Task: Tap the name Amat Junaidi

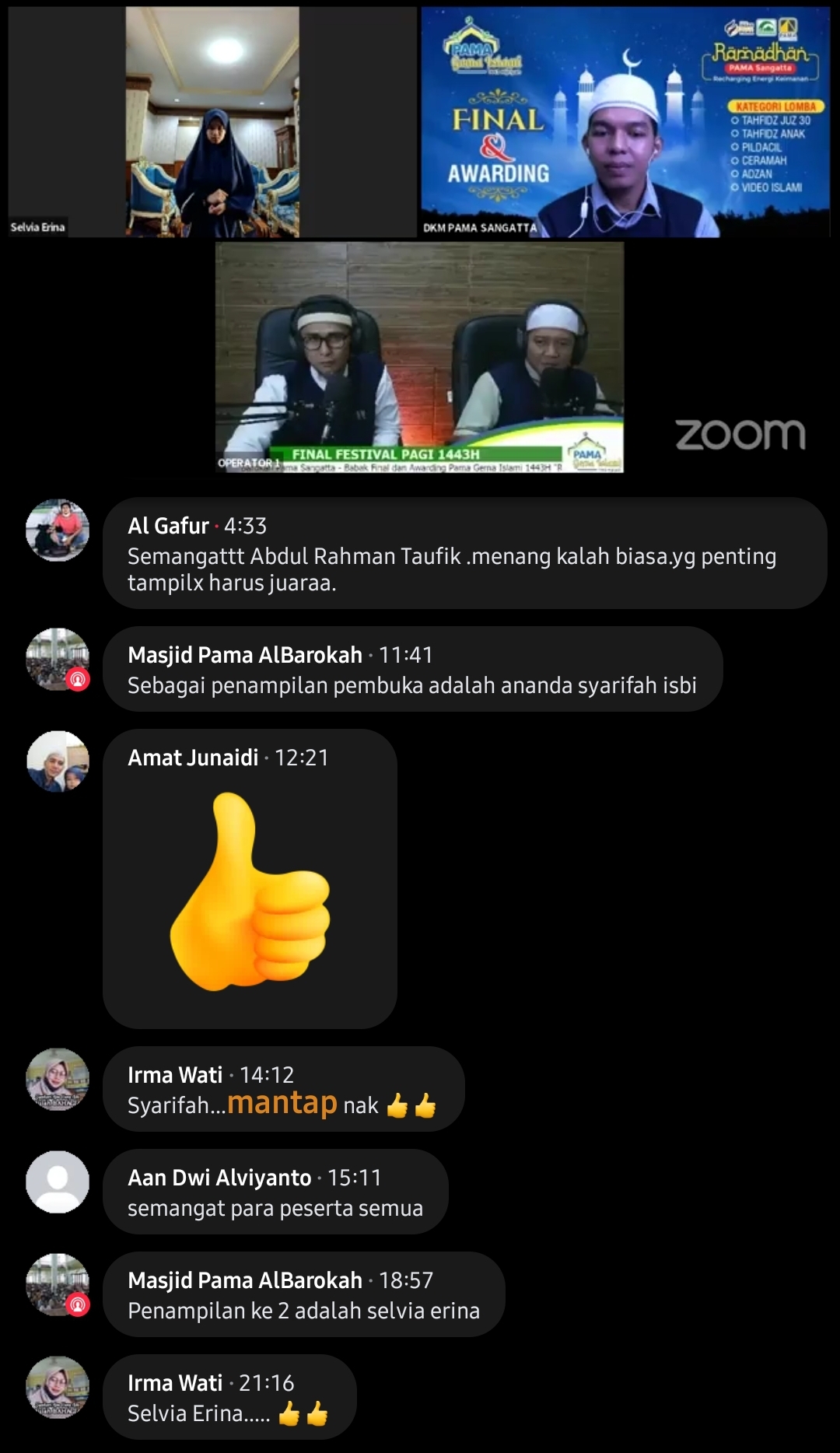Action: coord(193,758)
